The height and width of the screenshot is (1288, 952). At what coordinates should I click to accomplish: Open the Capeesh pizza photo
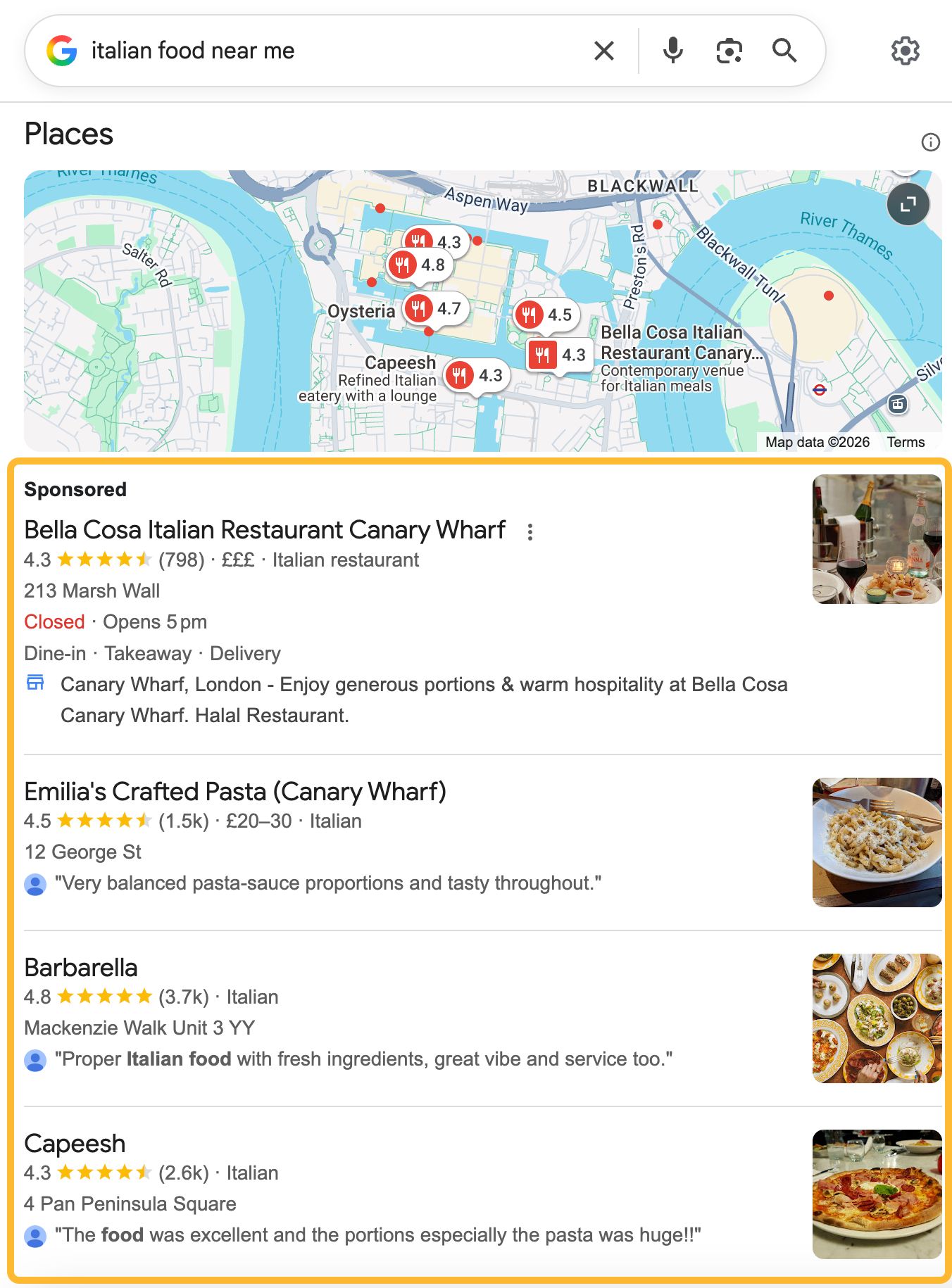click(877, 1194)
